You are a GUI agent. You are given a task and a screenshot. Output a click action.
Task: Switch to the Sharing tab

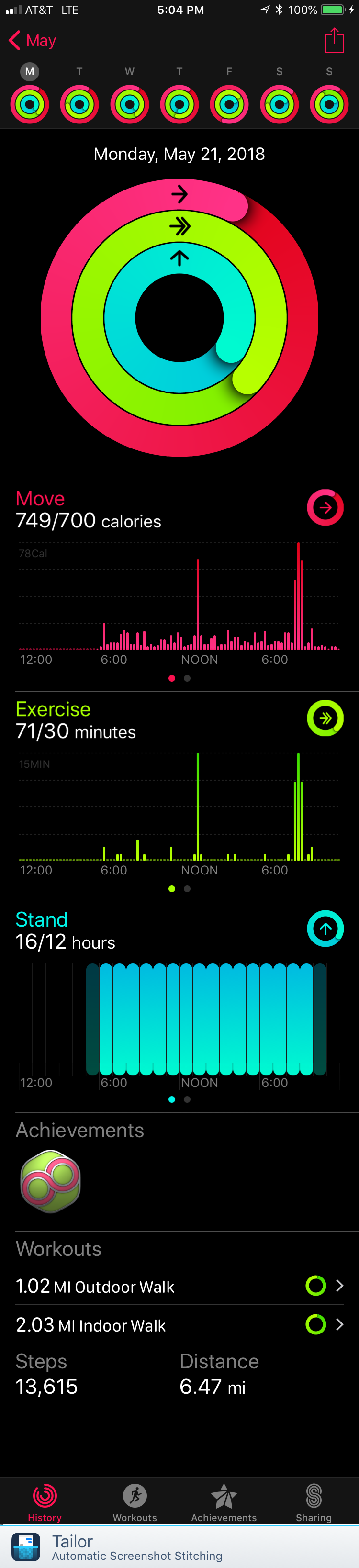click(x=314, y=1502)
